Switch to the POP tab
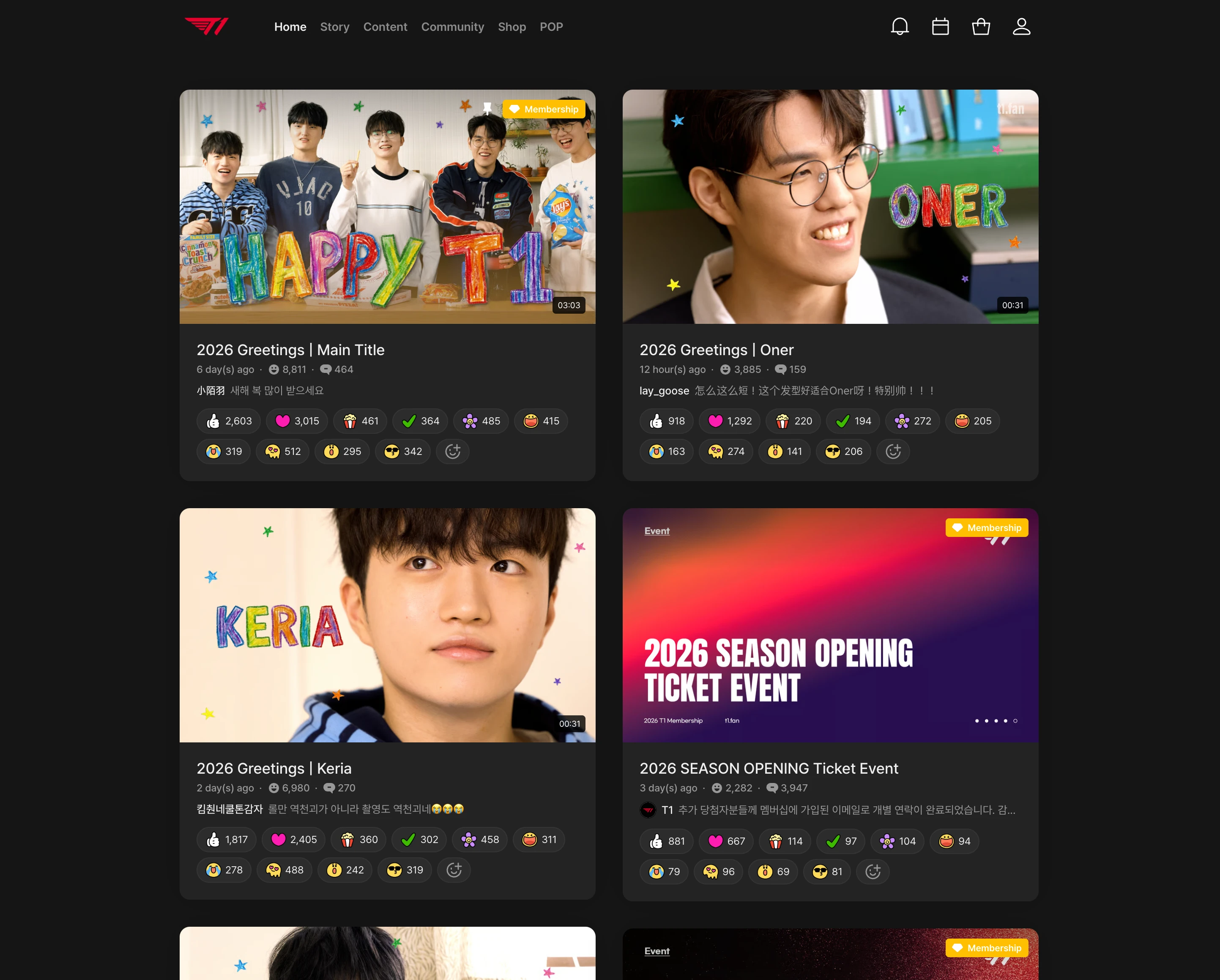The height and width of the screenshot is (980, 1220). (x=550, y=27)
